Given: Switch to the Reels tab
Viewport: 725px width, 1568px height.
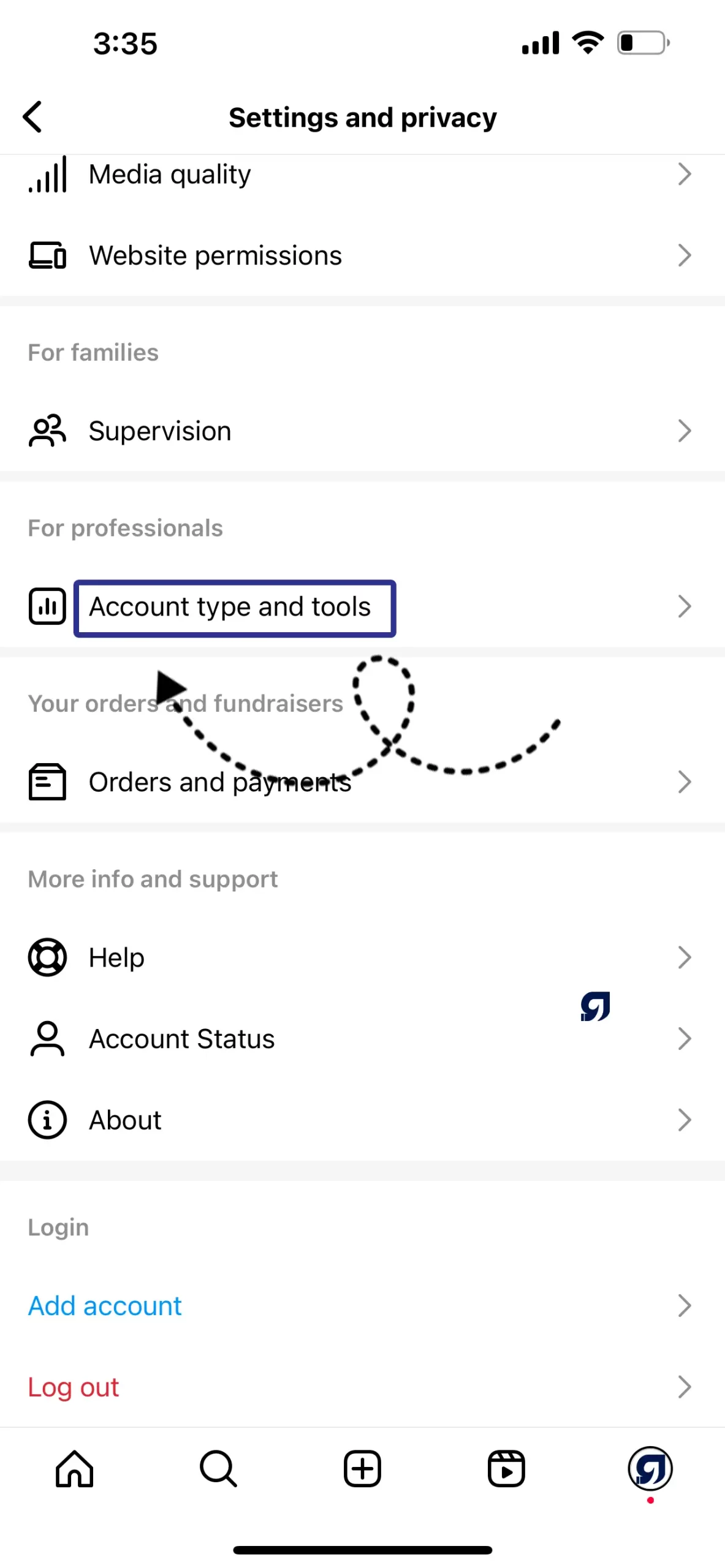Looking at the screenshot, I should point(506,1469).
